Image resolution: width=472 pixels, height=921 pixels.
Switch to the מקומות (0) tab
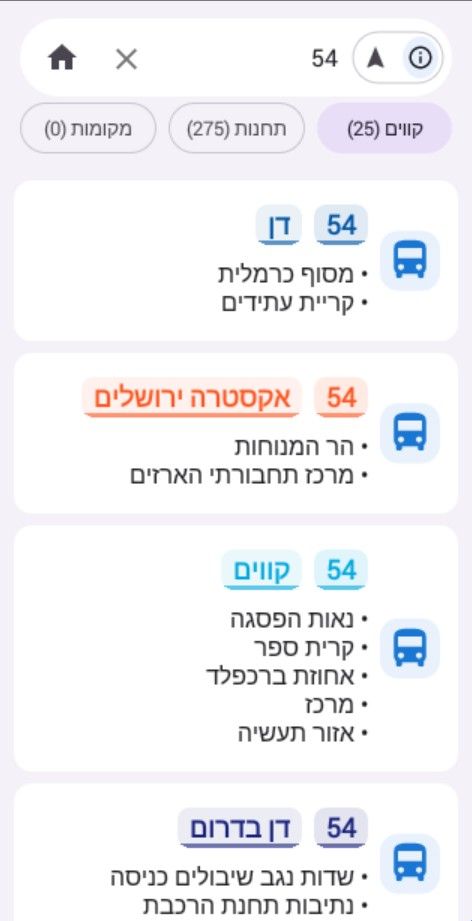click(88, 129)
